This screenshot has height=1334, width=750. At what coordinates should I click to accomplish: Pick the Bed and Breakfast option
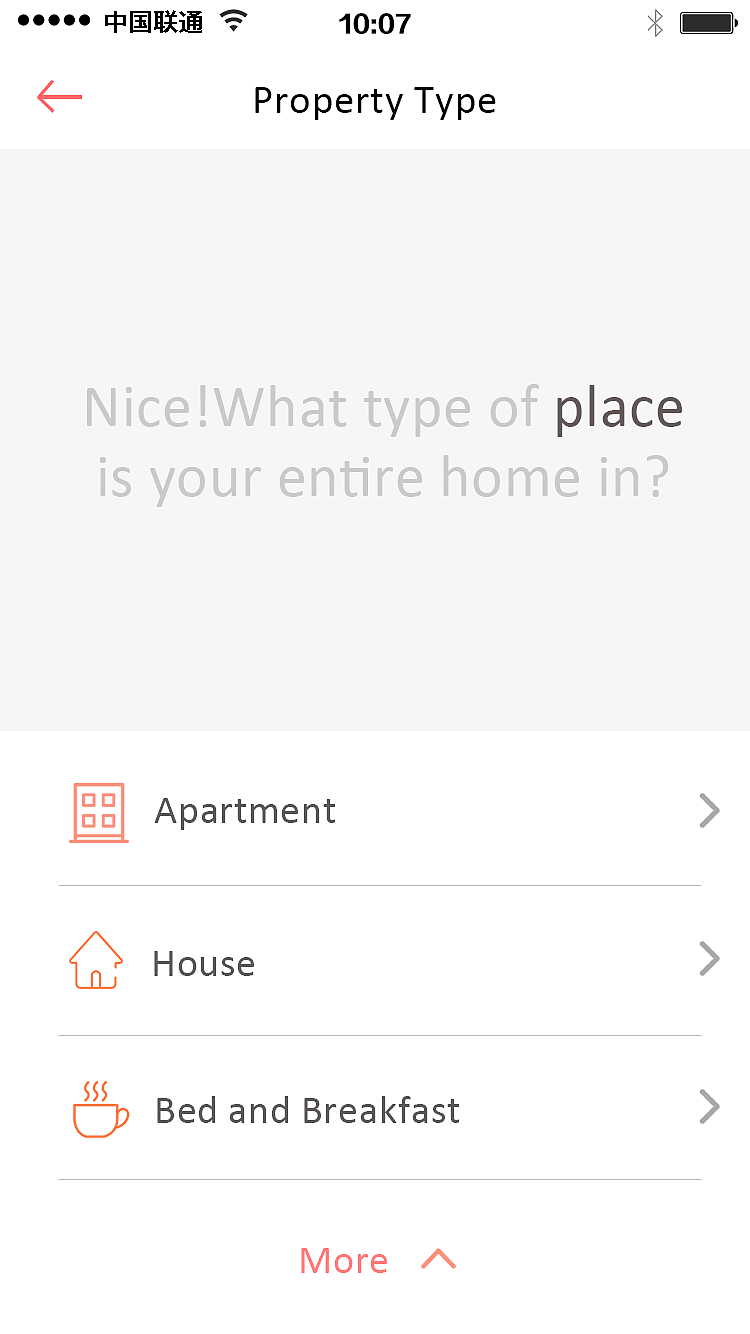(x=307, y=1110)
